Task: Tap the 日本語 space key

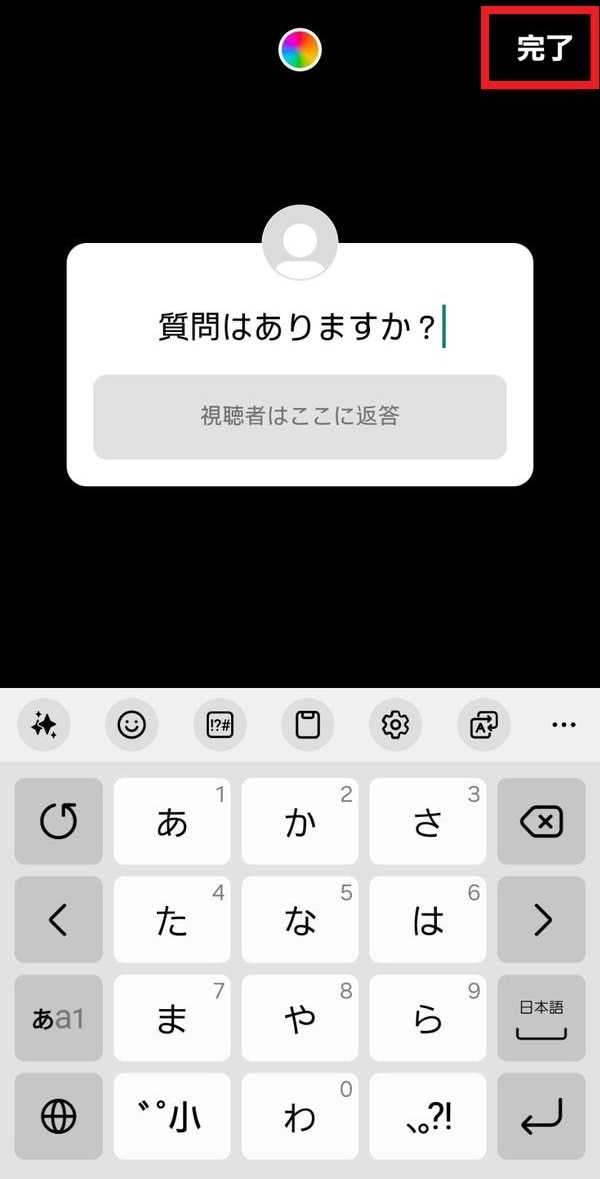Action: [541, 1018]
